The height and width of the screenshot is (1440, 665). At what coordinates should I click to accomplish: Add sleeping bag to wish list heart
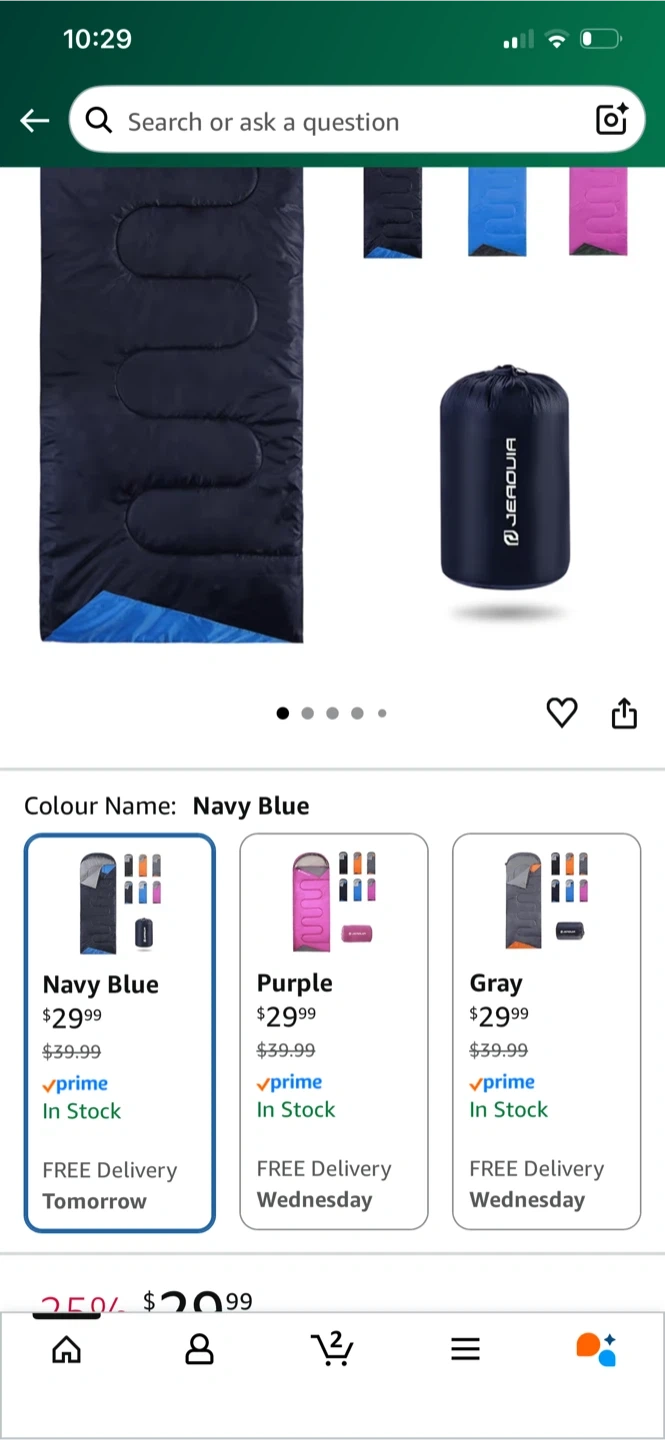(x=562, y=713)
